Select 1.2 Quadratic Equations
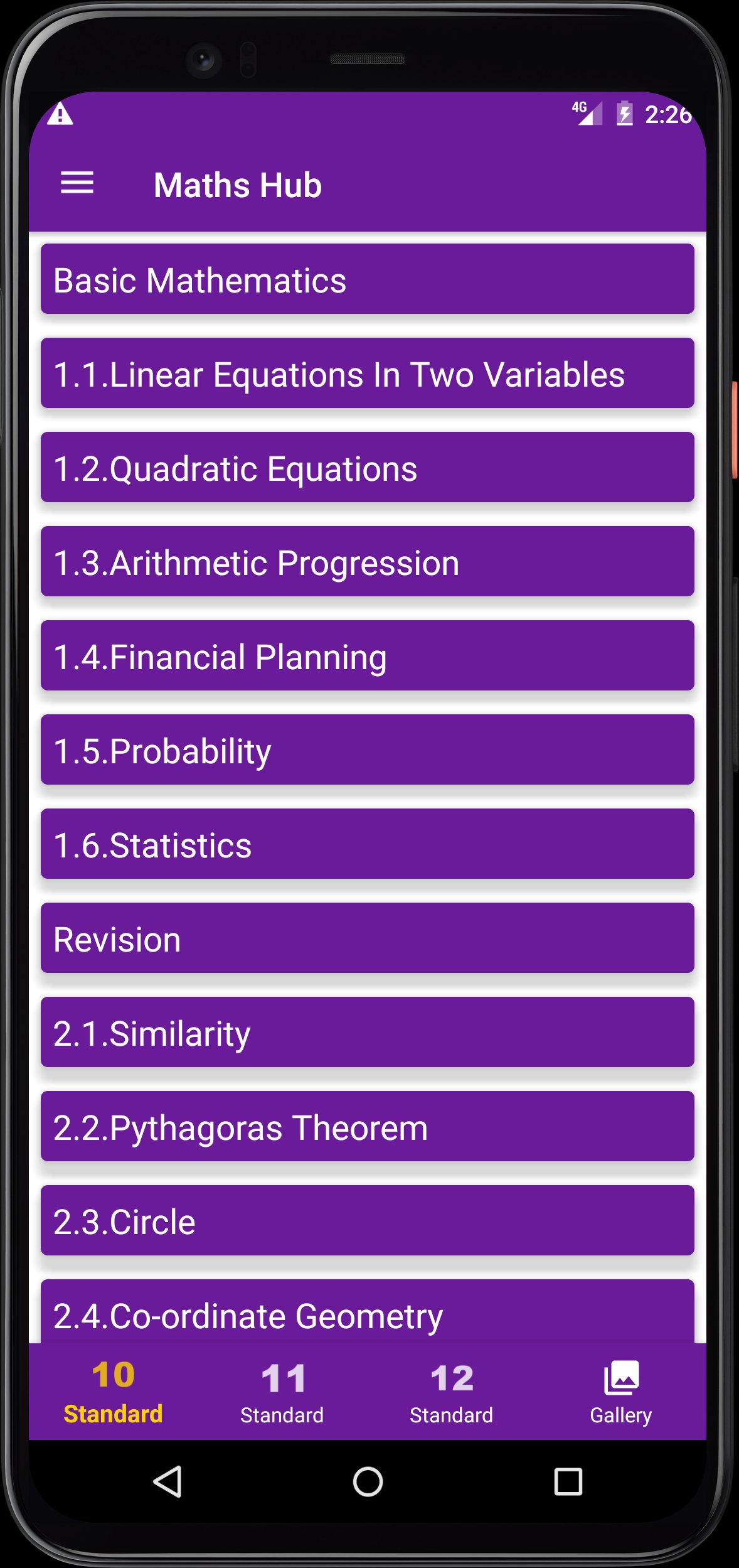 (367, 467)
